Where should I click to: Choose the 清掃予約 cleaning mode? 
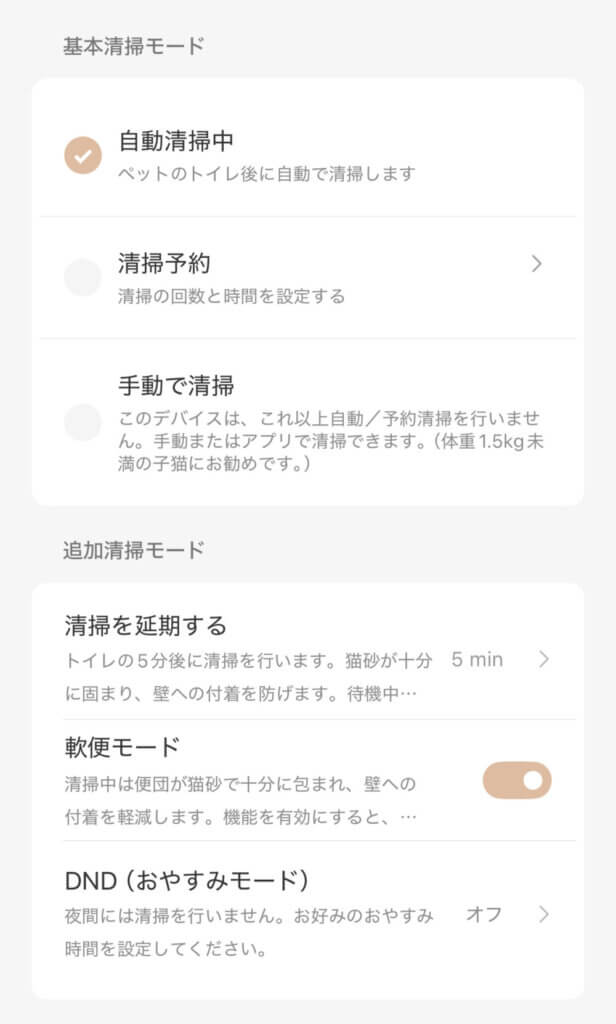83,278
